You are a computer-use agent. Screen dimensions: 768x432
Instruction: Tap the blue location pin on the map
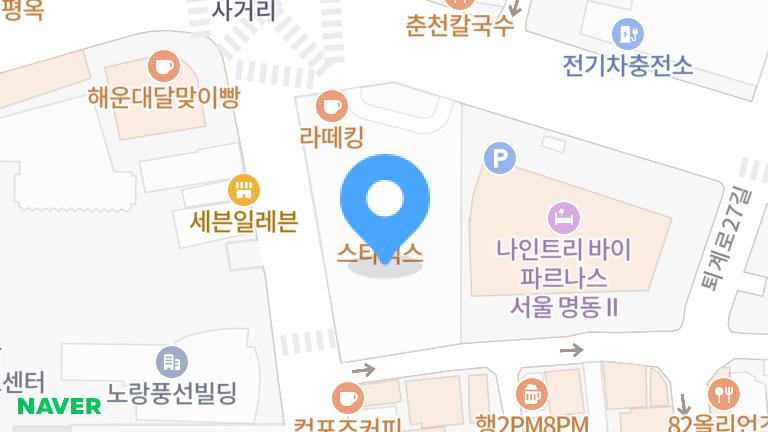click(385, 201)
